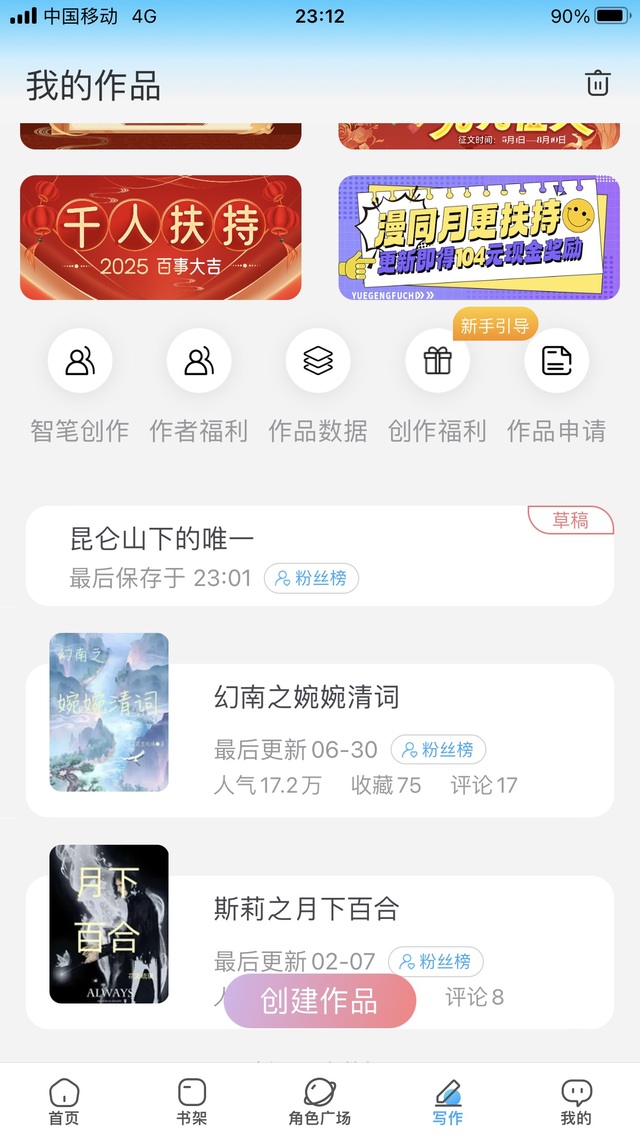Switch to the 首页 tab
The width and height of the screenshot is (640, 1138).
click(64, 1102)
